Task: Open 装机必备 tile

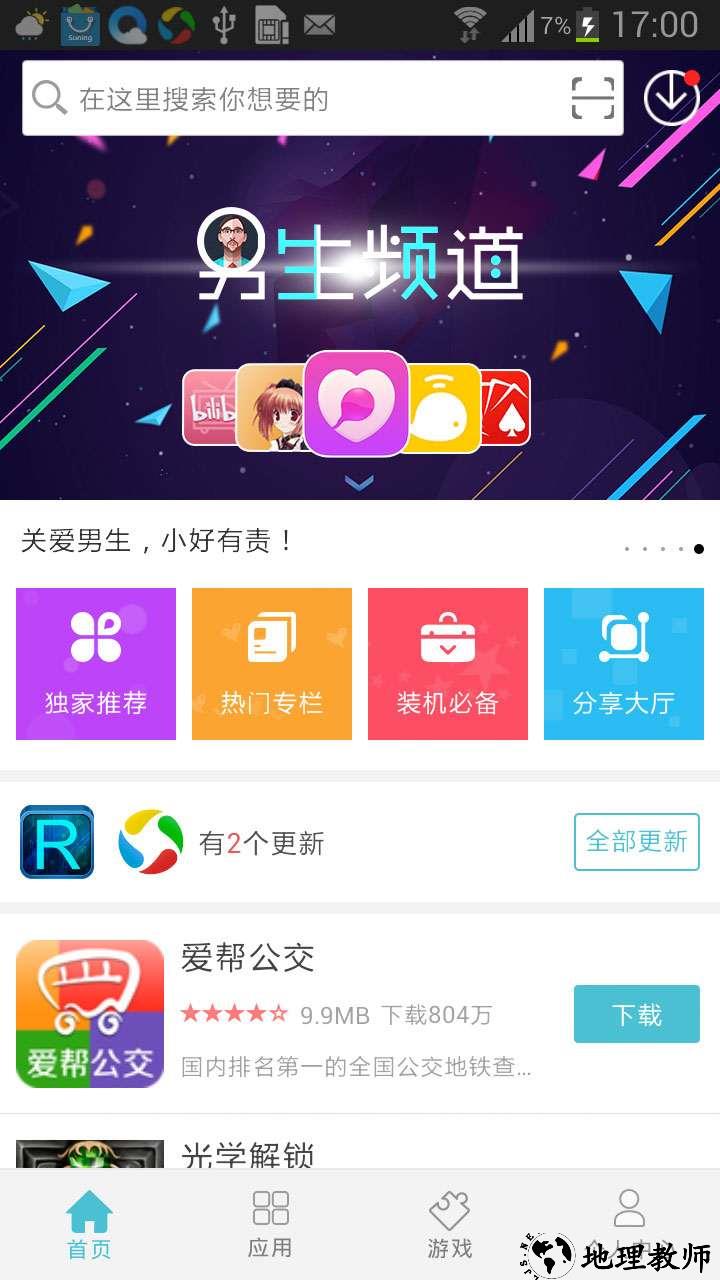Action: pos(448,664)
